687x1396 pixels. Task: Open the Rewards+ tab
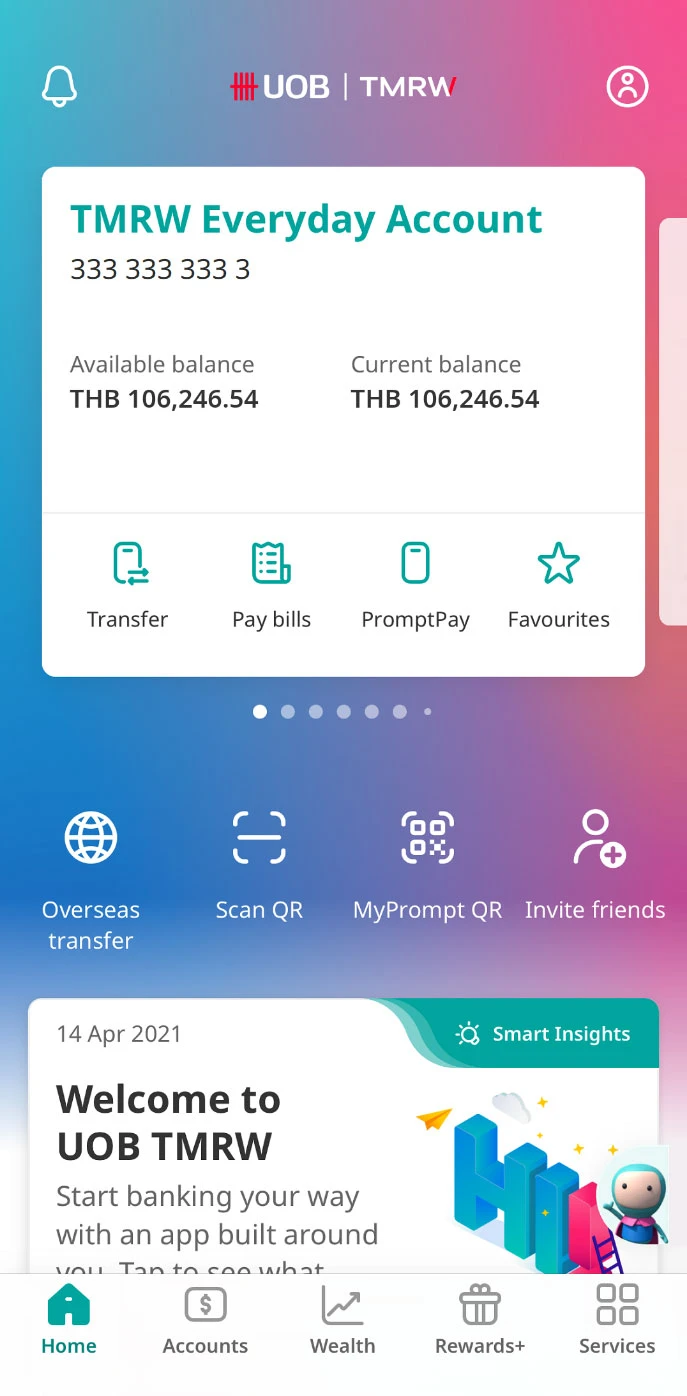coord(479,1320)
